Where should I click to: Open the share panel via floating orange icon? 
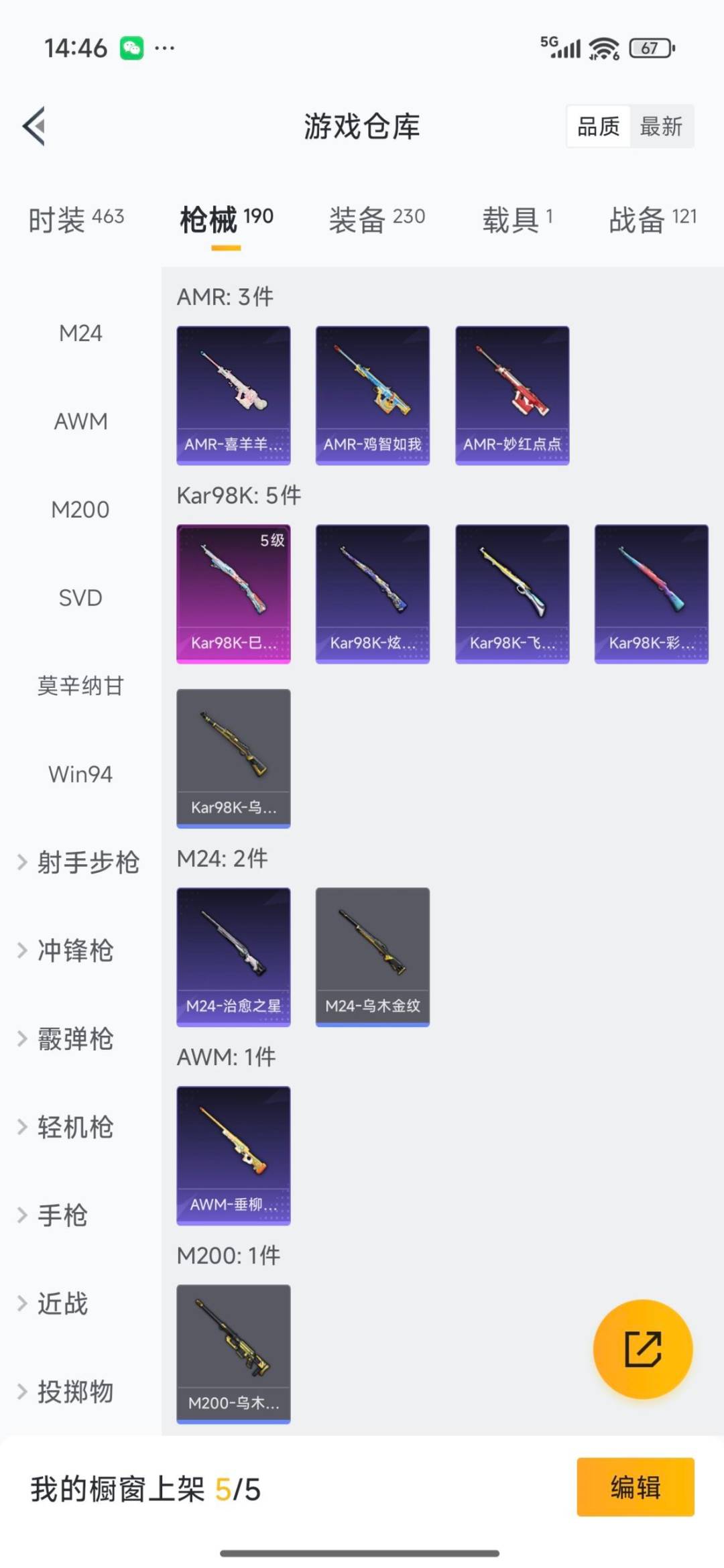(642, 1350)
